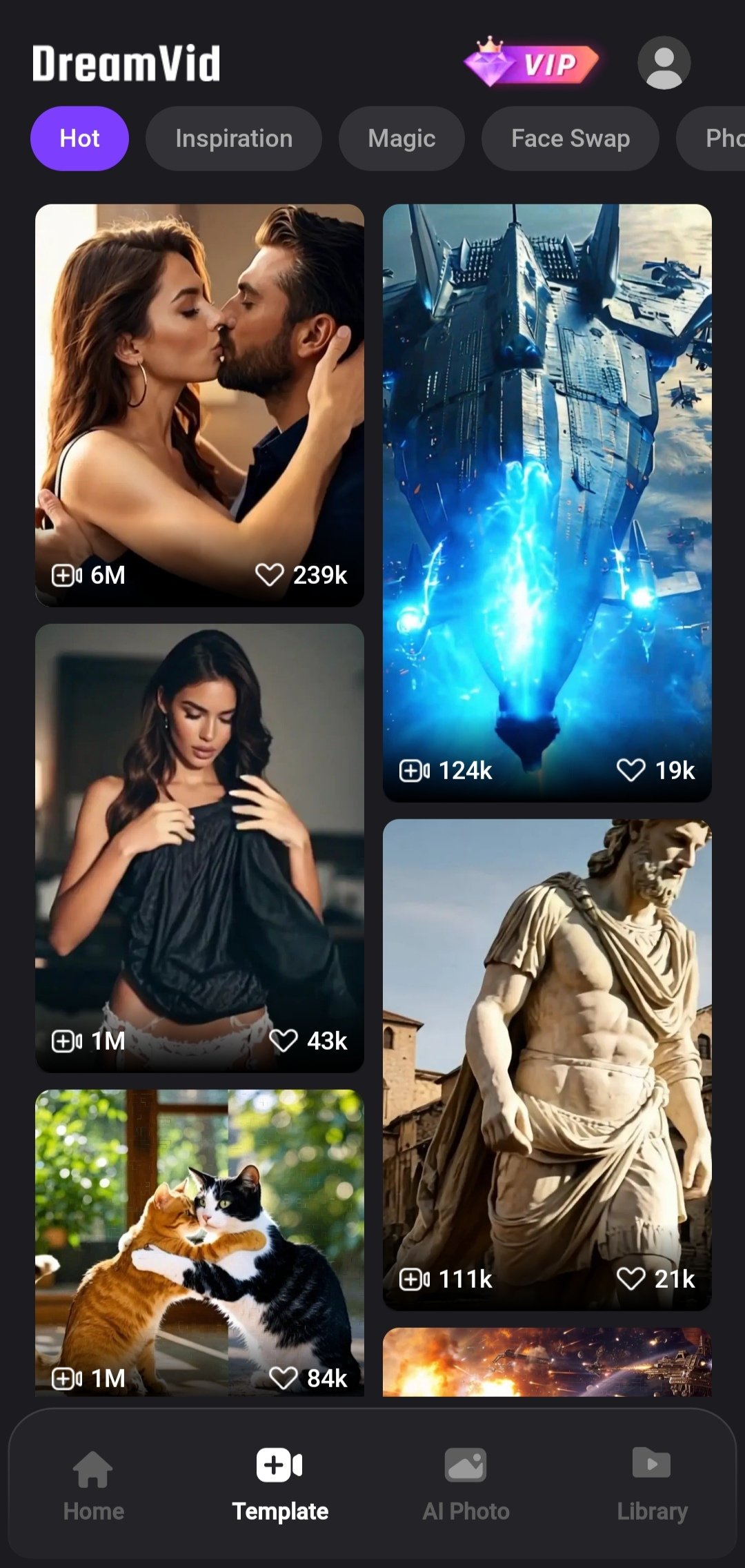Switch to the Magic category
This screenshot has height=1568, width=745.
coord(401,138)
